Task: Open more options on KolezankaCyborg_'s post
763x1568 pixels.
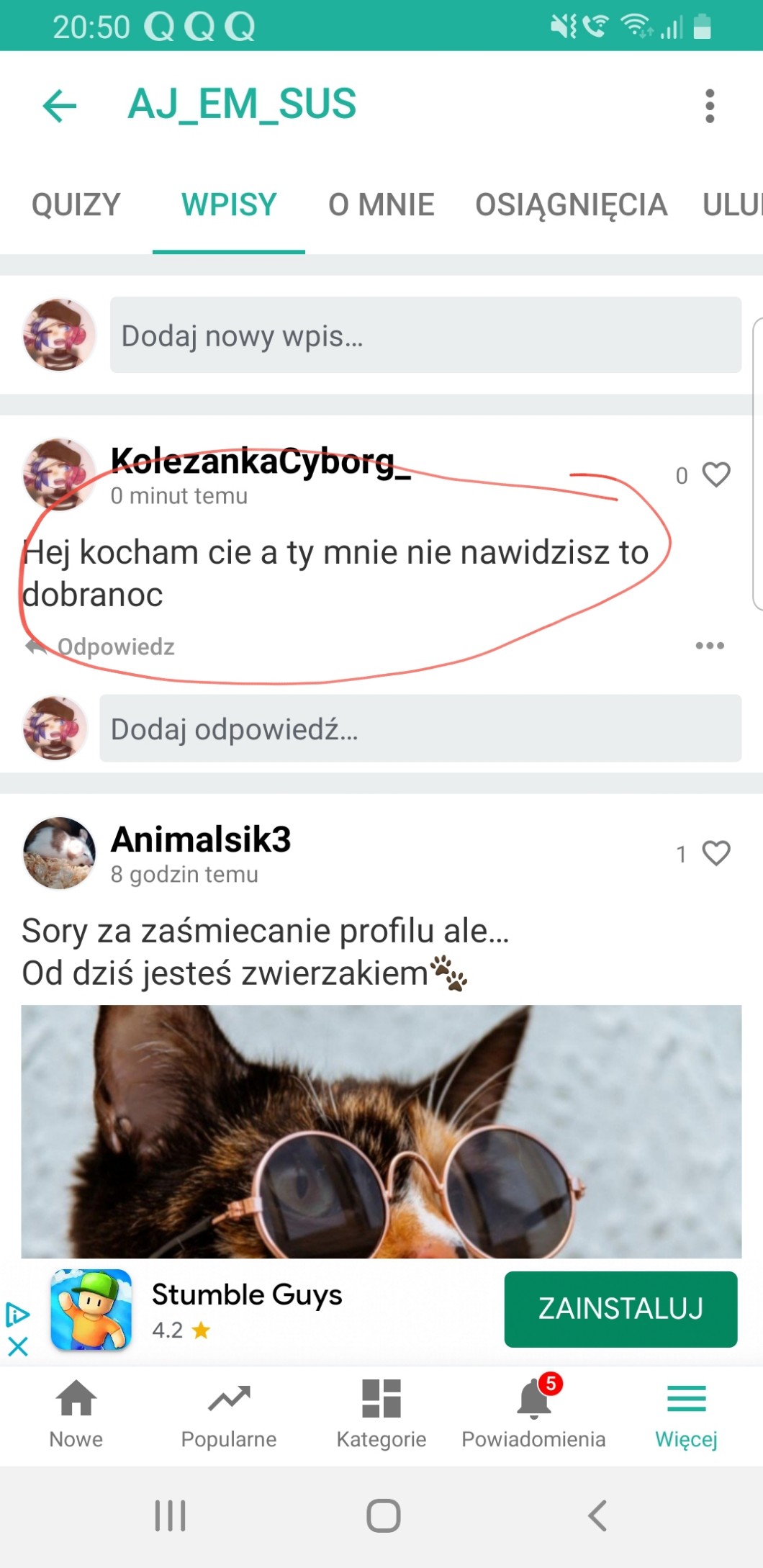Action: (709, 646)
